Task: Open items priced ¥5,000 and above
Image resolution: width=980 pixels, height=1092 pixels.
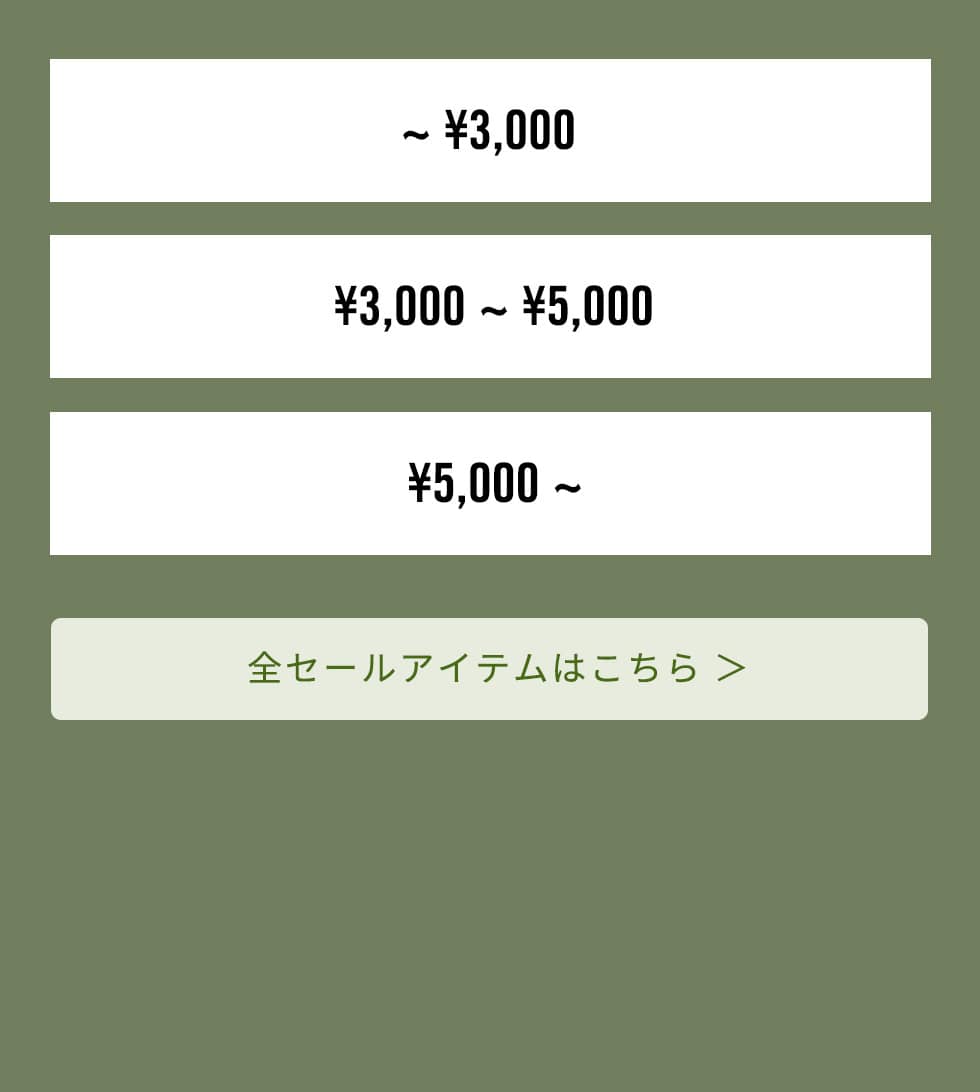Action: point(490,484)
